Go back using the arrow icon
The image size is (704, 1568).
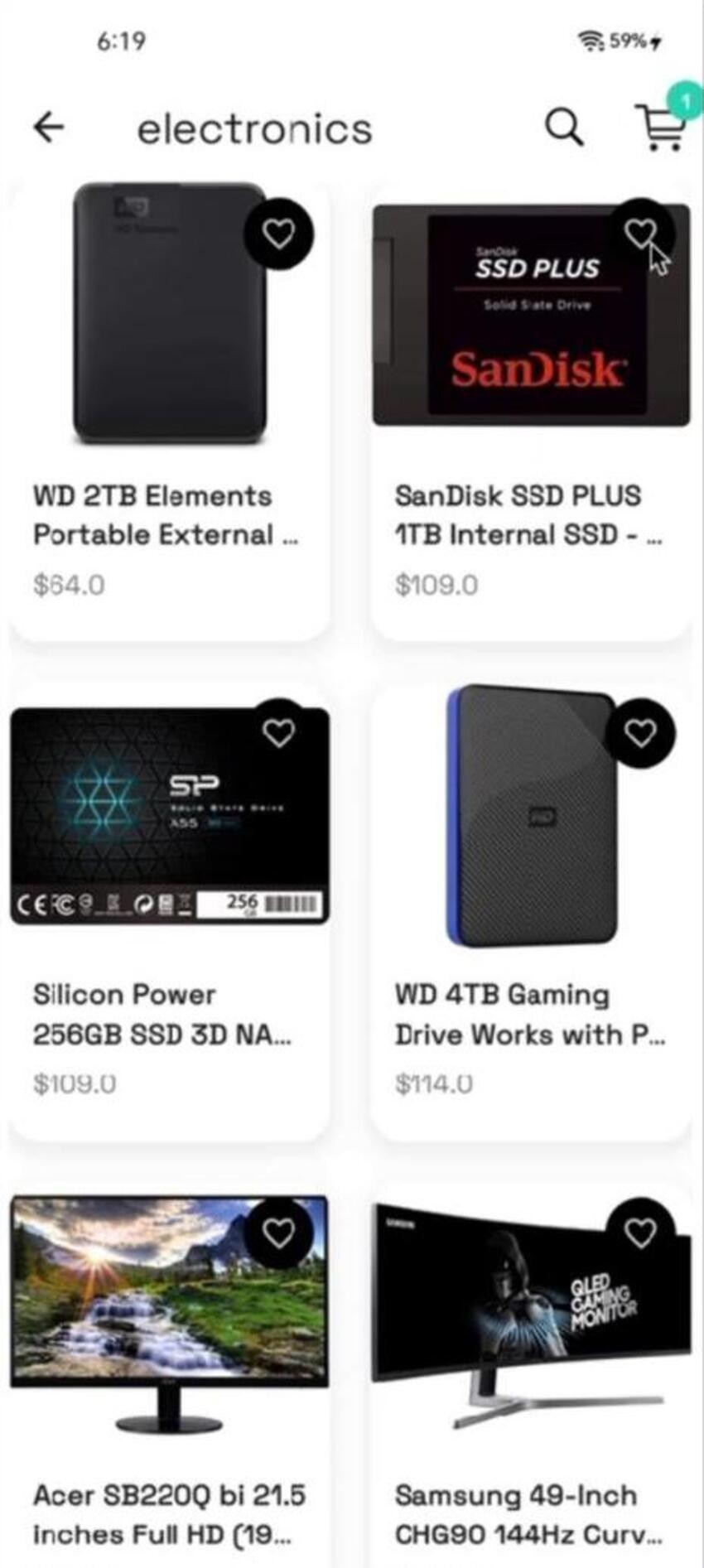click(x=49, y=127)
